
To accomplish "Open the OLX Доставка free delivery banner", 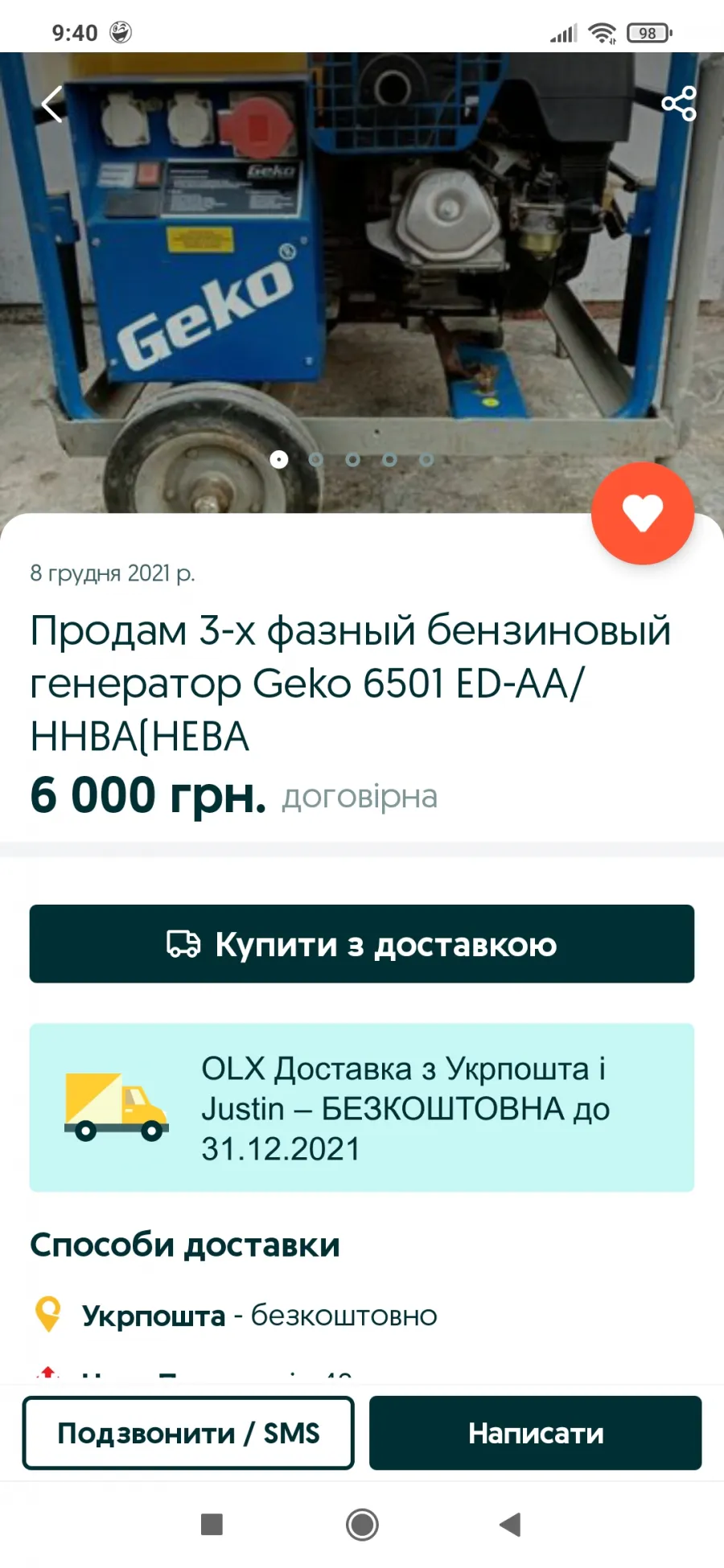I will (362, 1108).
